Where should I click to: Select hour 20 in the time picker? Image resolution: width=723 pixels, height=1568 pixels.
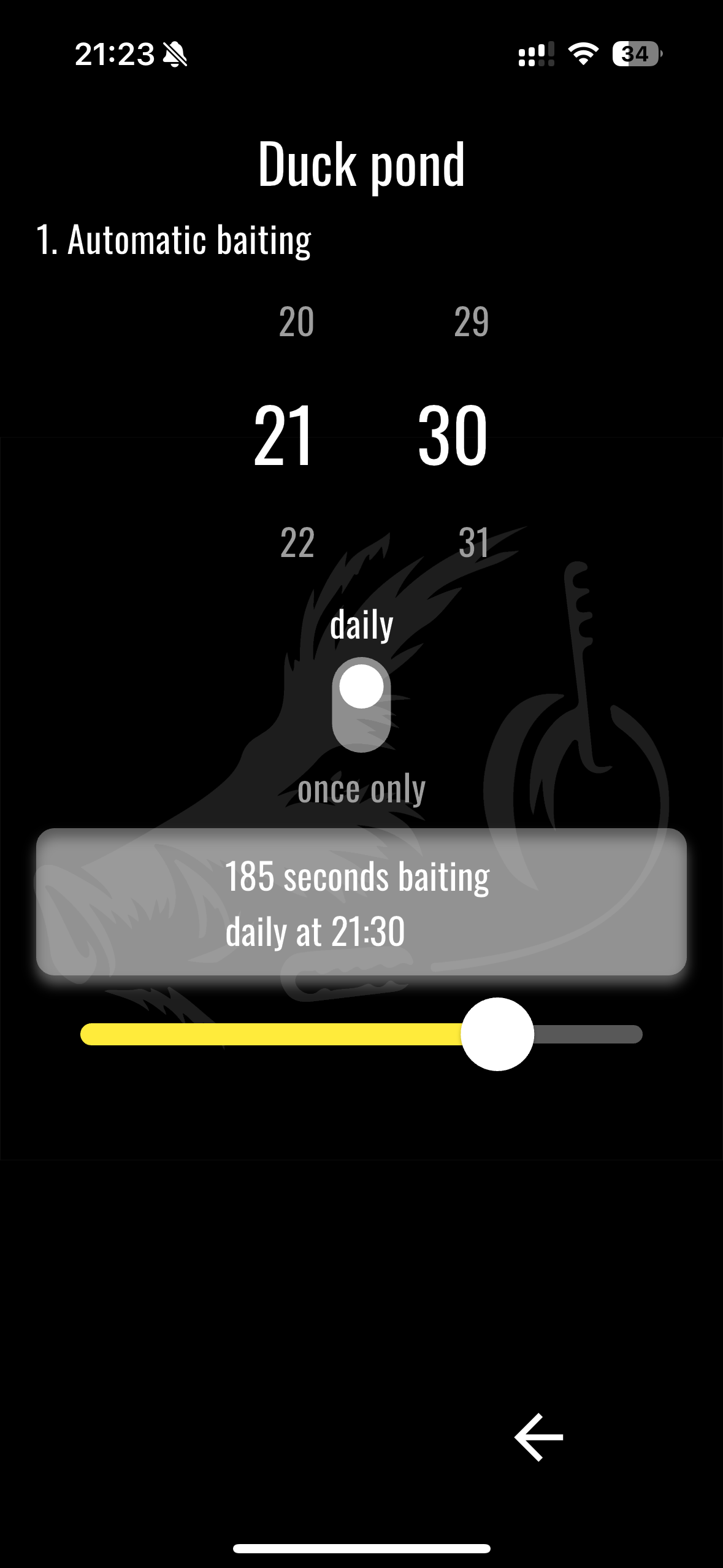[297, 321]
